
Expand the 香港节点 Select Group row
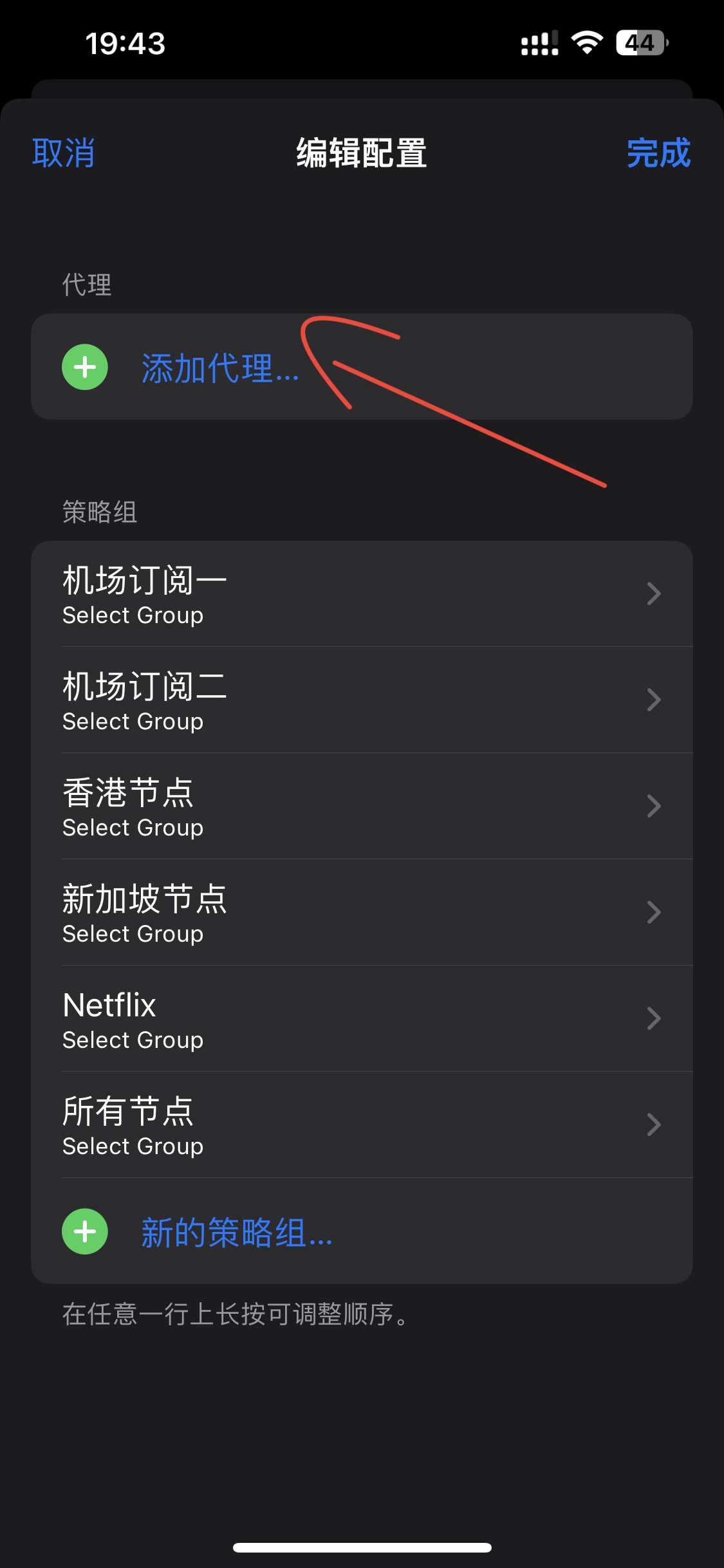pyautogui.click(x=653, y=806)
